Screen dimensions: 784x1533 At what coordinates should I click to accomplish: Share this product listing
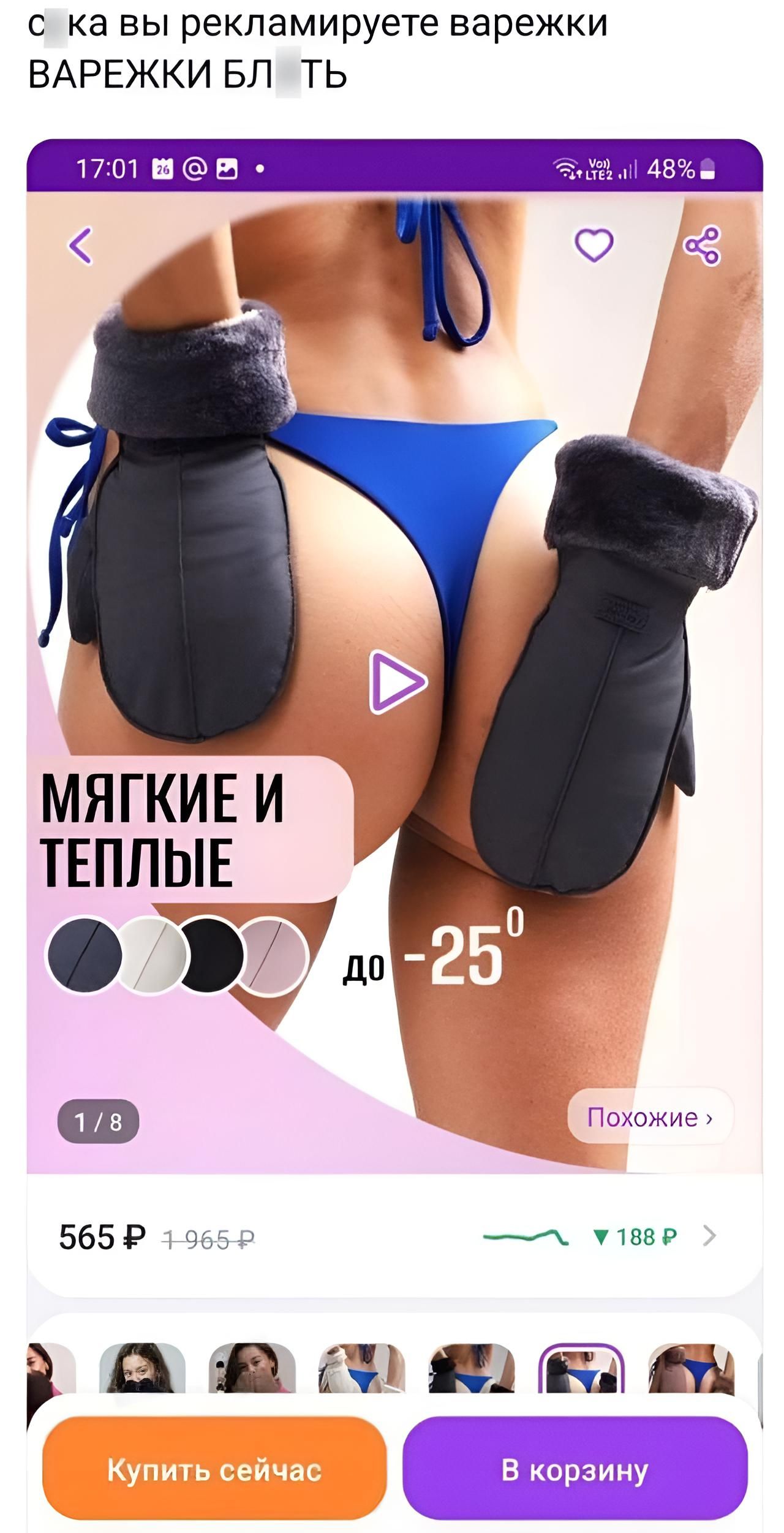703,245
